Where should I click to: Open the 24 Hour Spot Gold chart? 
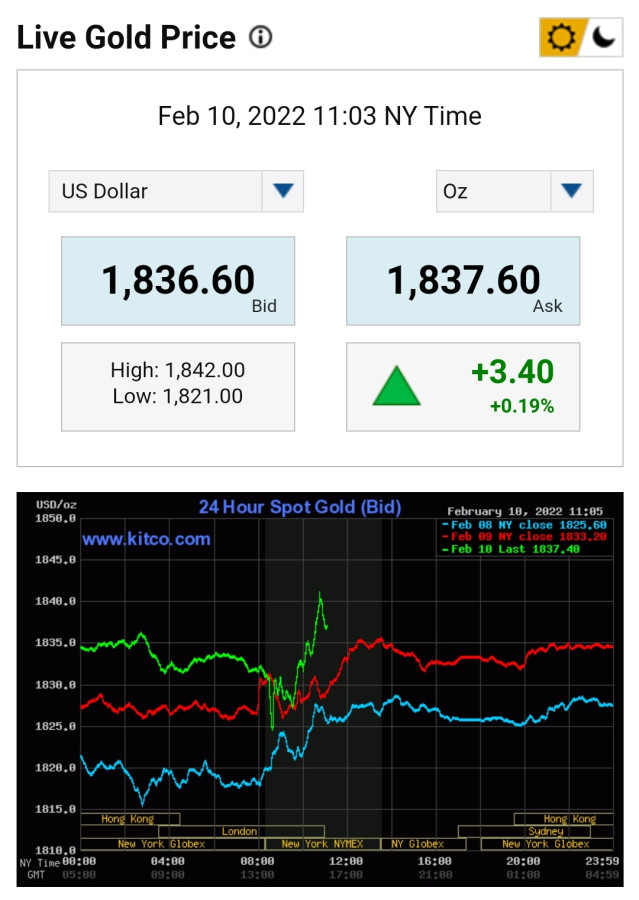click(x=320, y=689)
